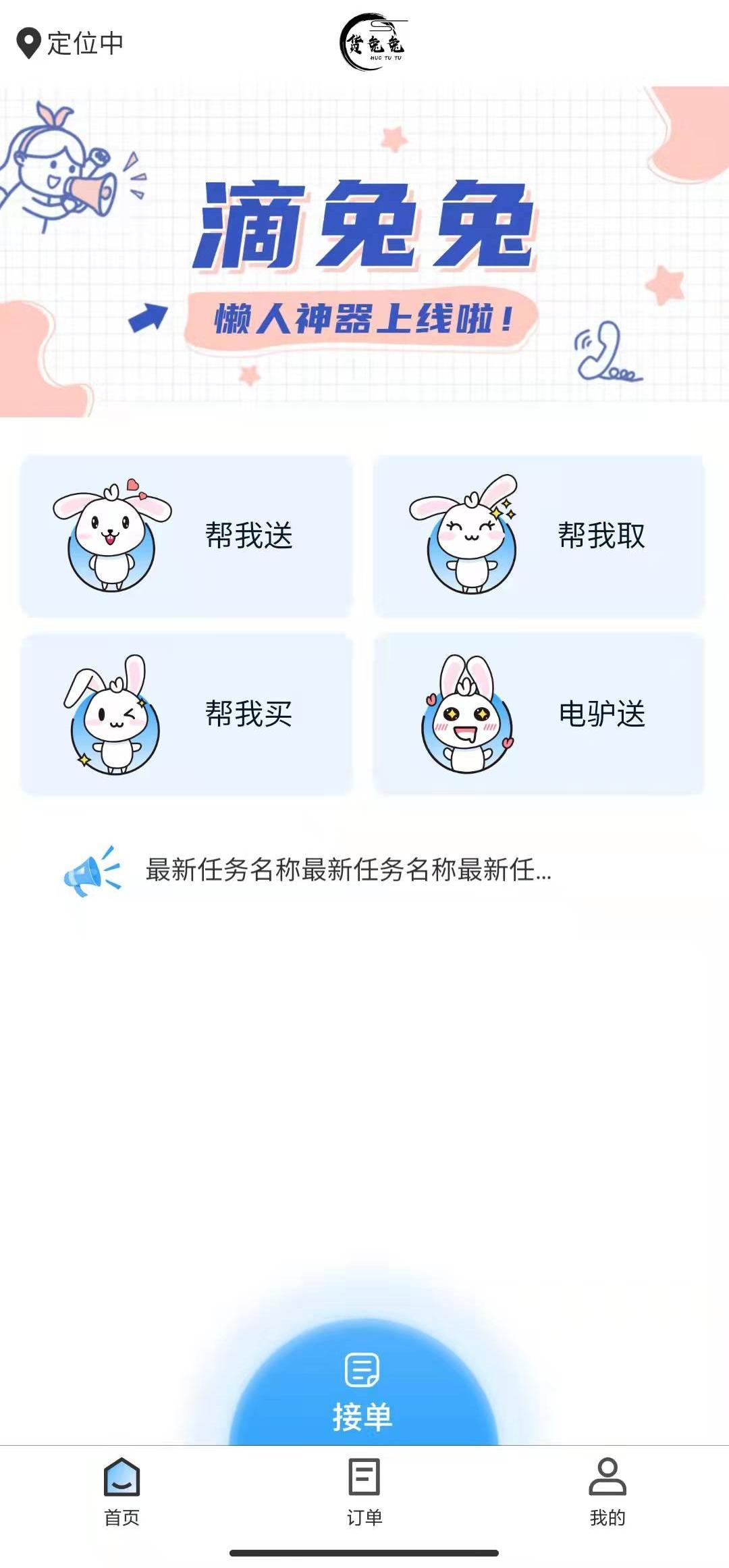This screenshot has height=1568, width=729.
Task: Open the 最新任务名称 announcement notice
Action: [x=348, y=870]
